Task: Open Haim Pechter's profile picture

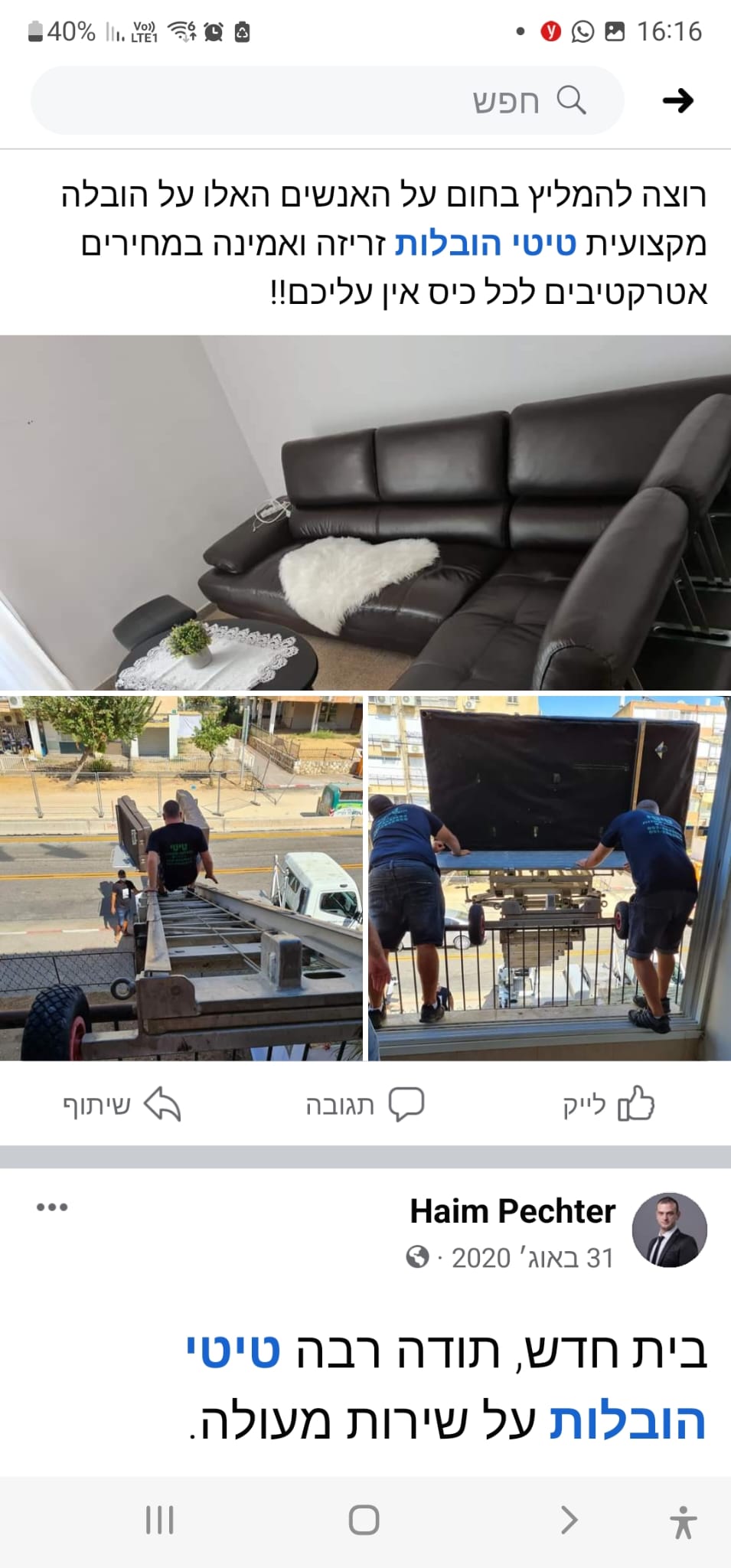Action: coord(669,1230)
